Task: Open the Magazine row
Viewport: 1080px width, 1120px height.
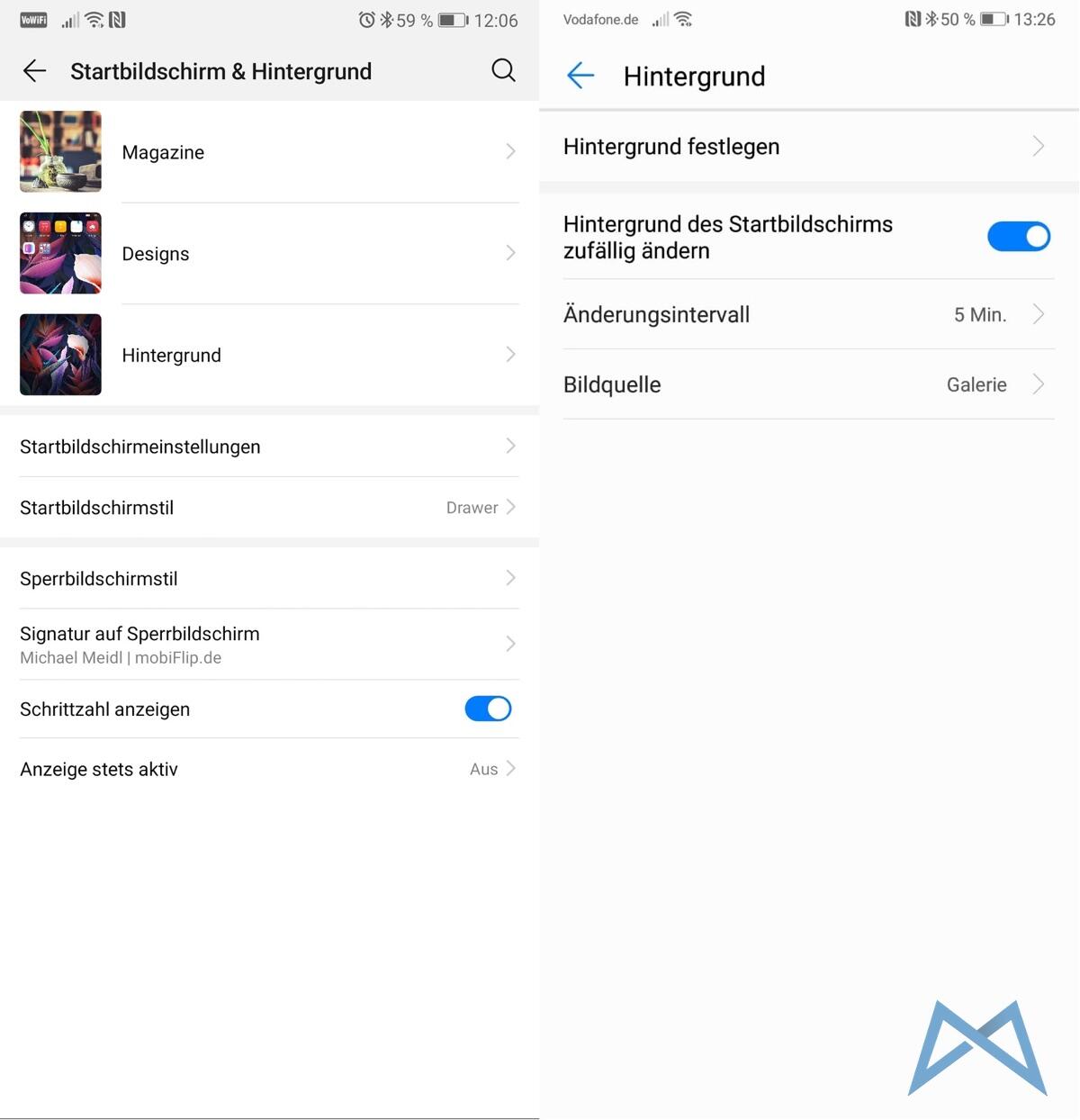Action: 268,152
